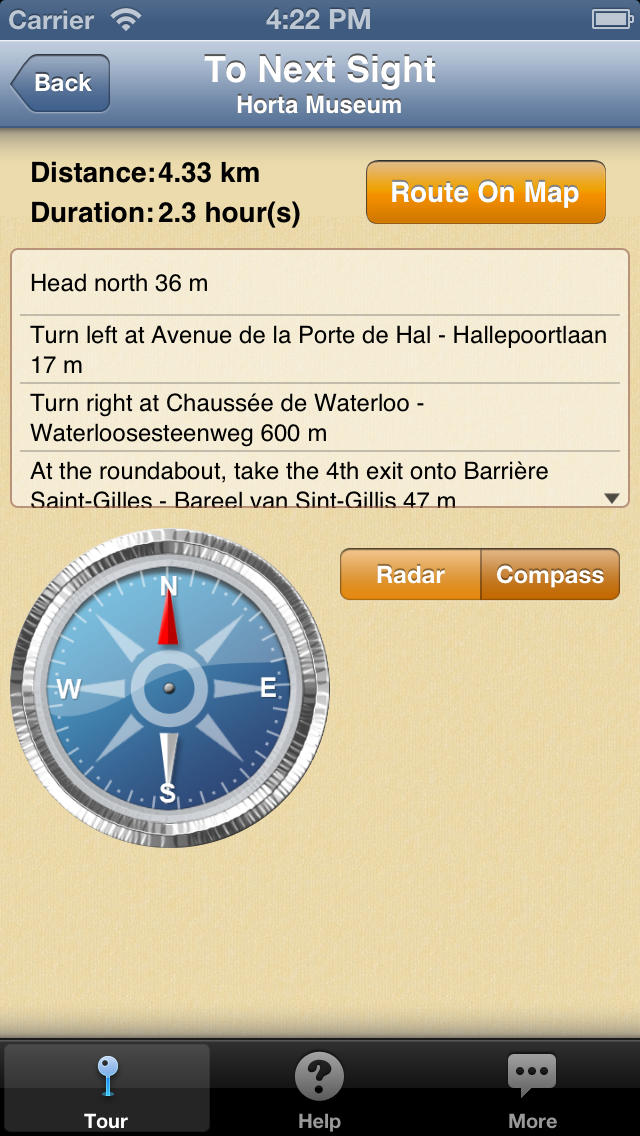Select the Compass segment
Screen dimensions: 640x1136
click(x=550, y=575)
